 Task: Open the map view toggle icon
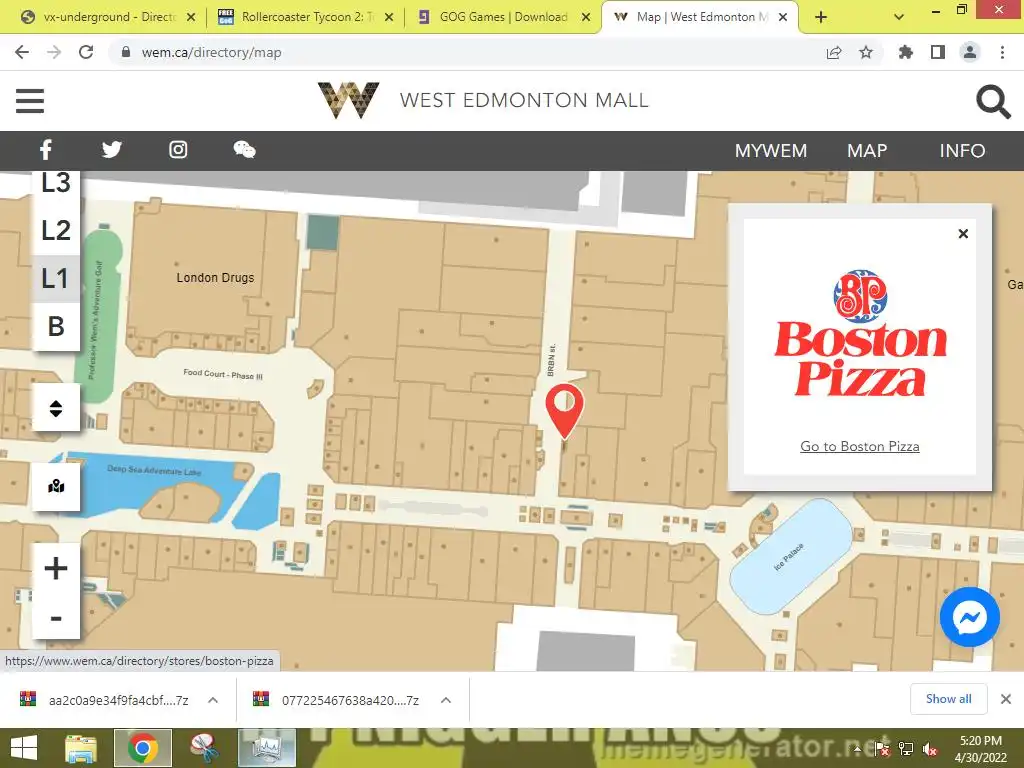click(x=56, y=487)
